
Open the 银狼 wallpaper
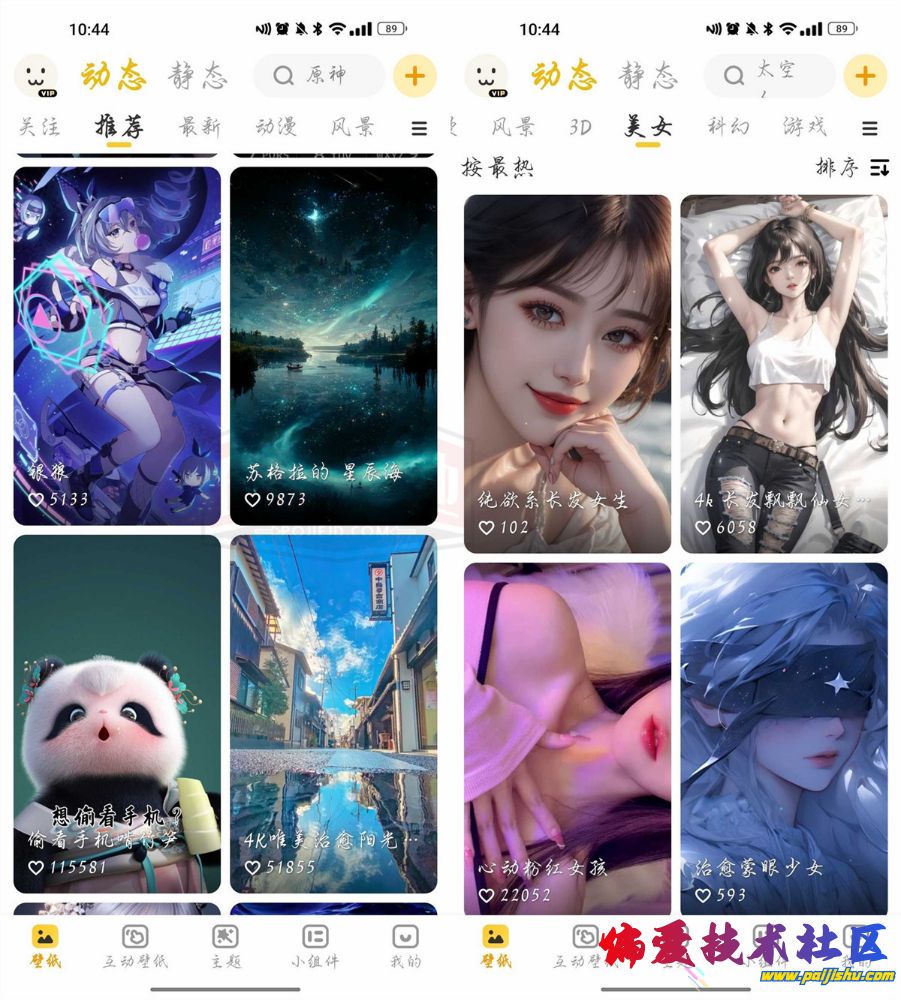click(117, 345)
